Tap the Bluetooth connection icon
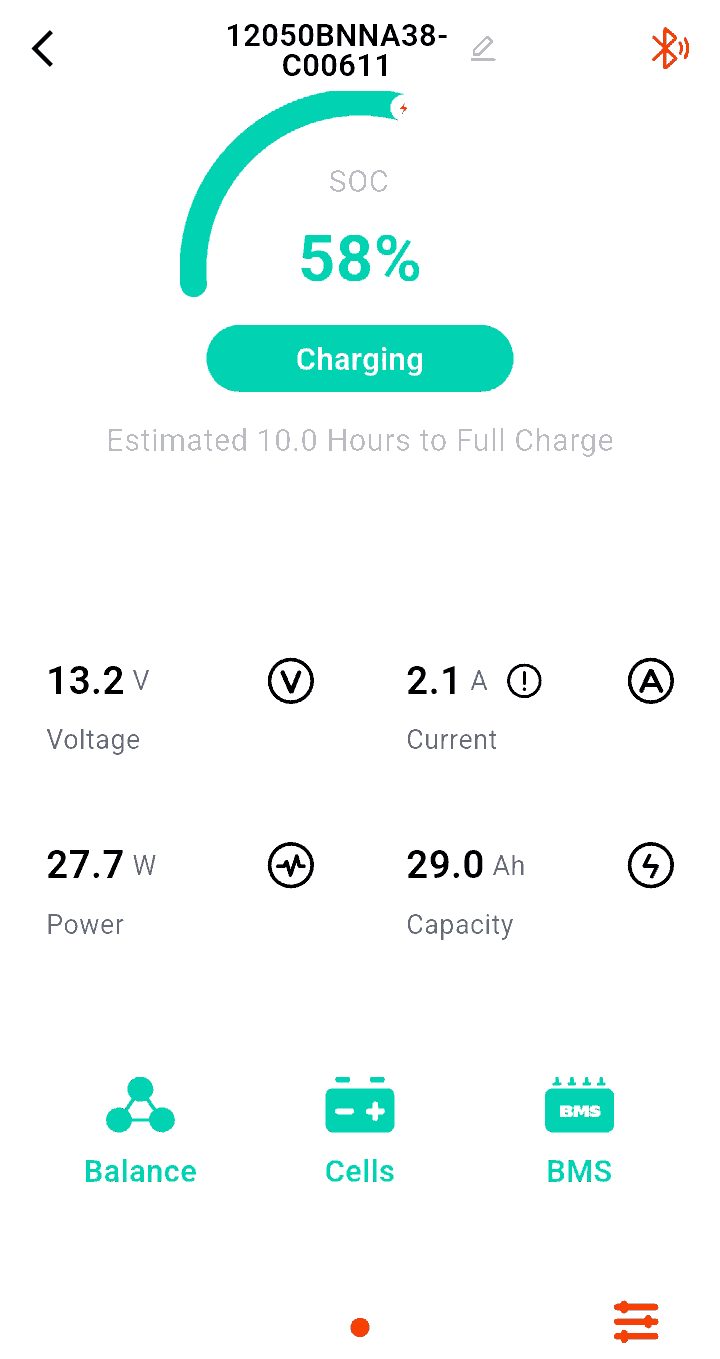Screen dimensions: 720x1359 pyautogui.click(x=669, y=48)
